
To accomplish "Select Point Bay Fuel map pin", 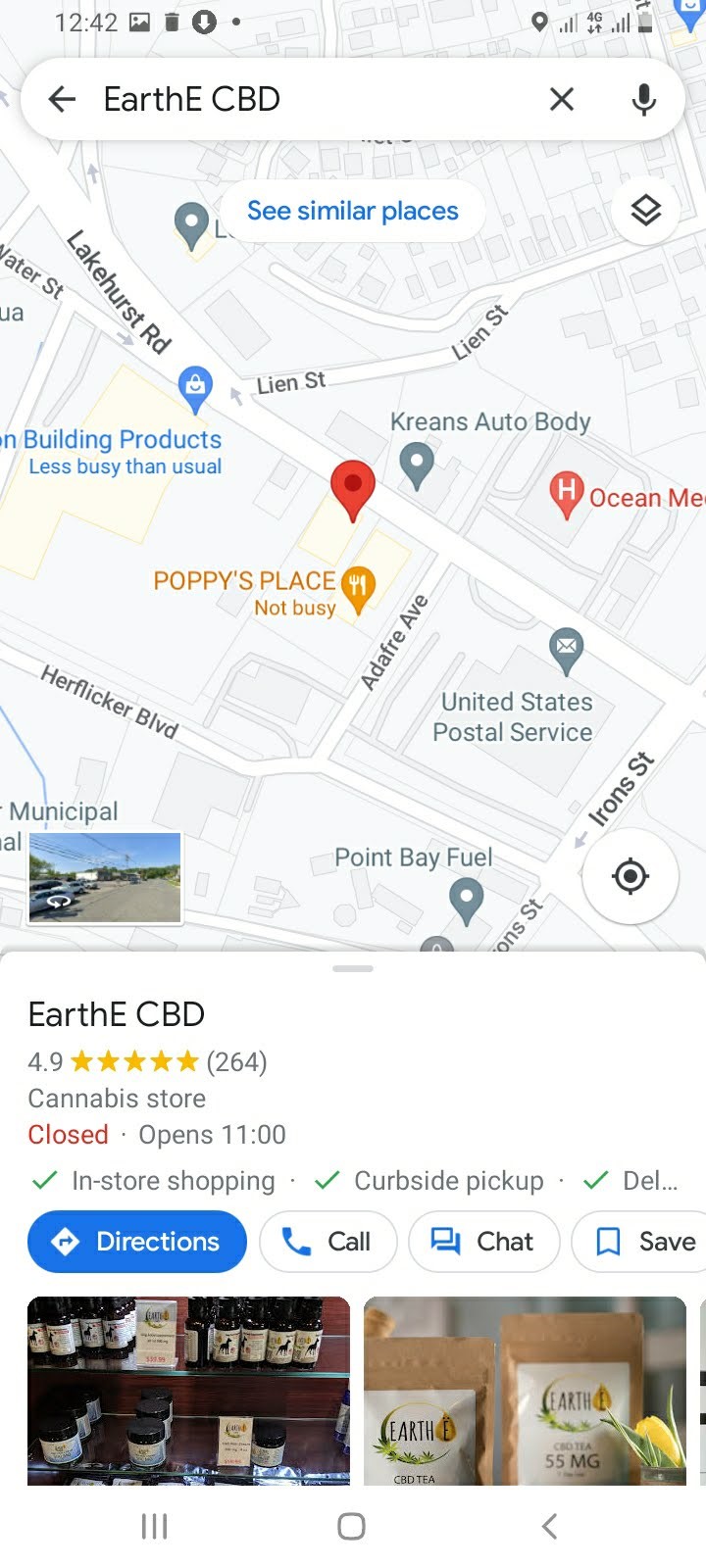I will tap(466, 898).
